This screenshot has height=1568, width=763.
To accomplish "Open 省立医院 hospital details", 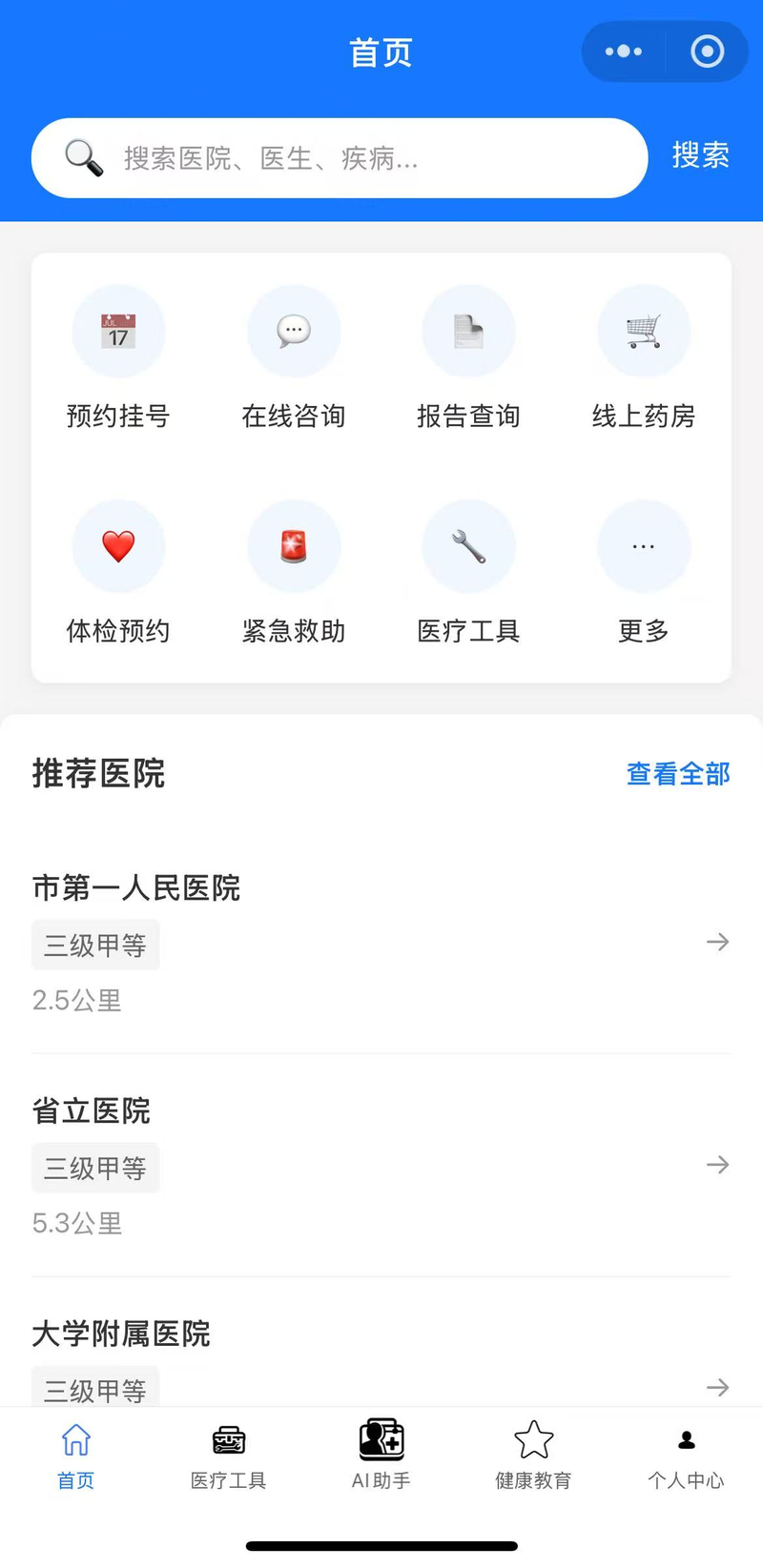I will tap(381, 1165).
